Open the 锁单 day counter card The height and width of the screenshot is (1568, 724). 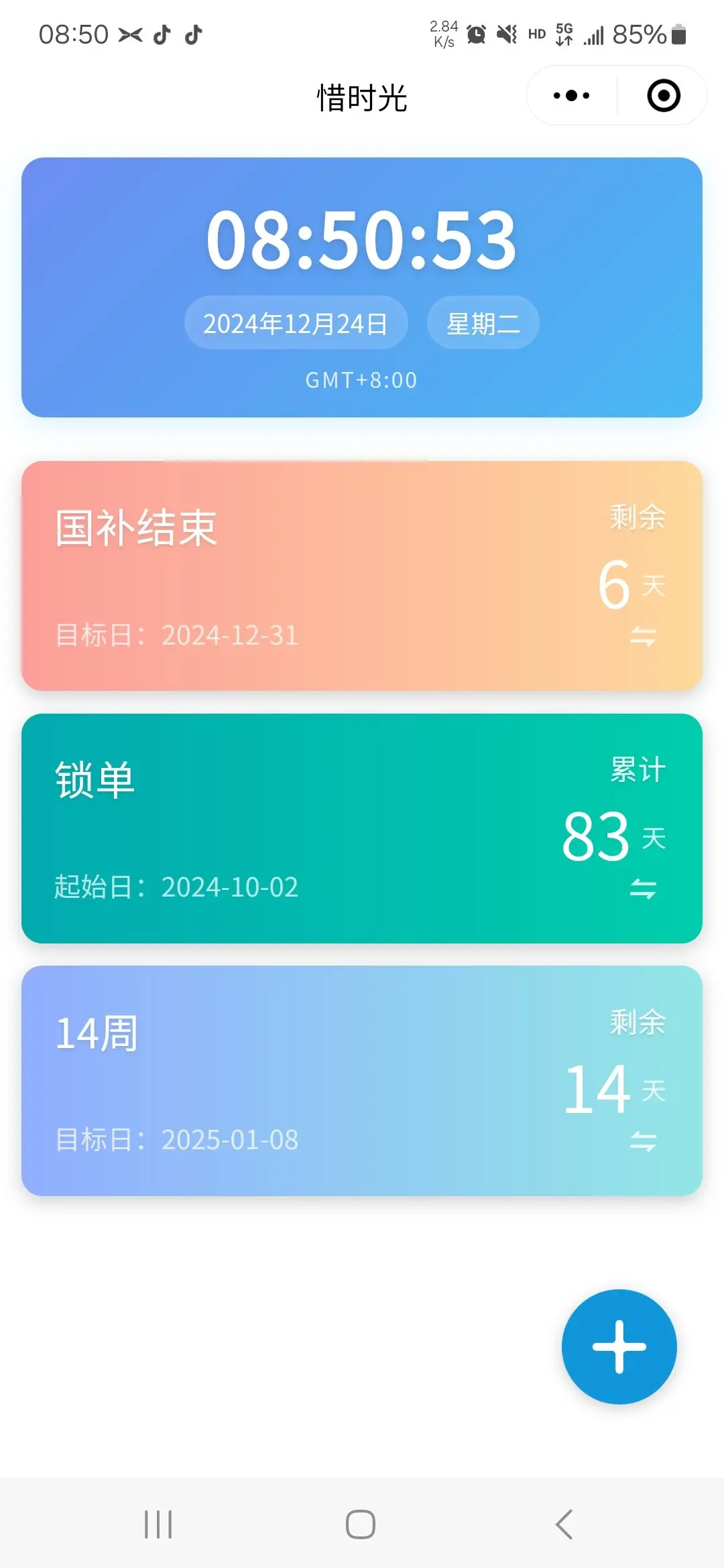tap(362, 828)
